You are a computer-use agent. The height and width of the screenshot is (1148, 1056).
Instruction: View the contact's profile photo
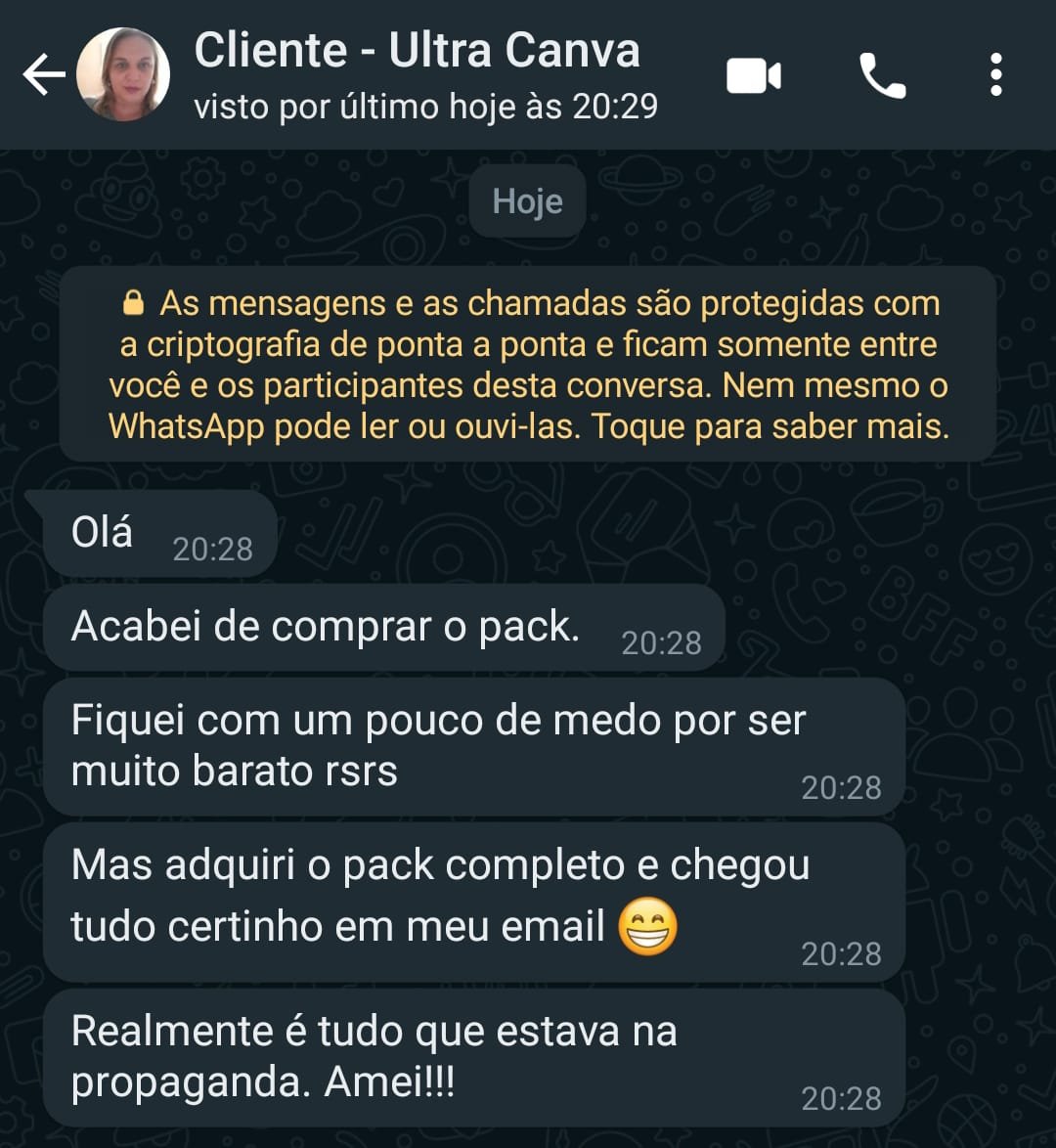[x=123, y=75]
